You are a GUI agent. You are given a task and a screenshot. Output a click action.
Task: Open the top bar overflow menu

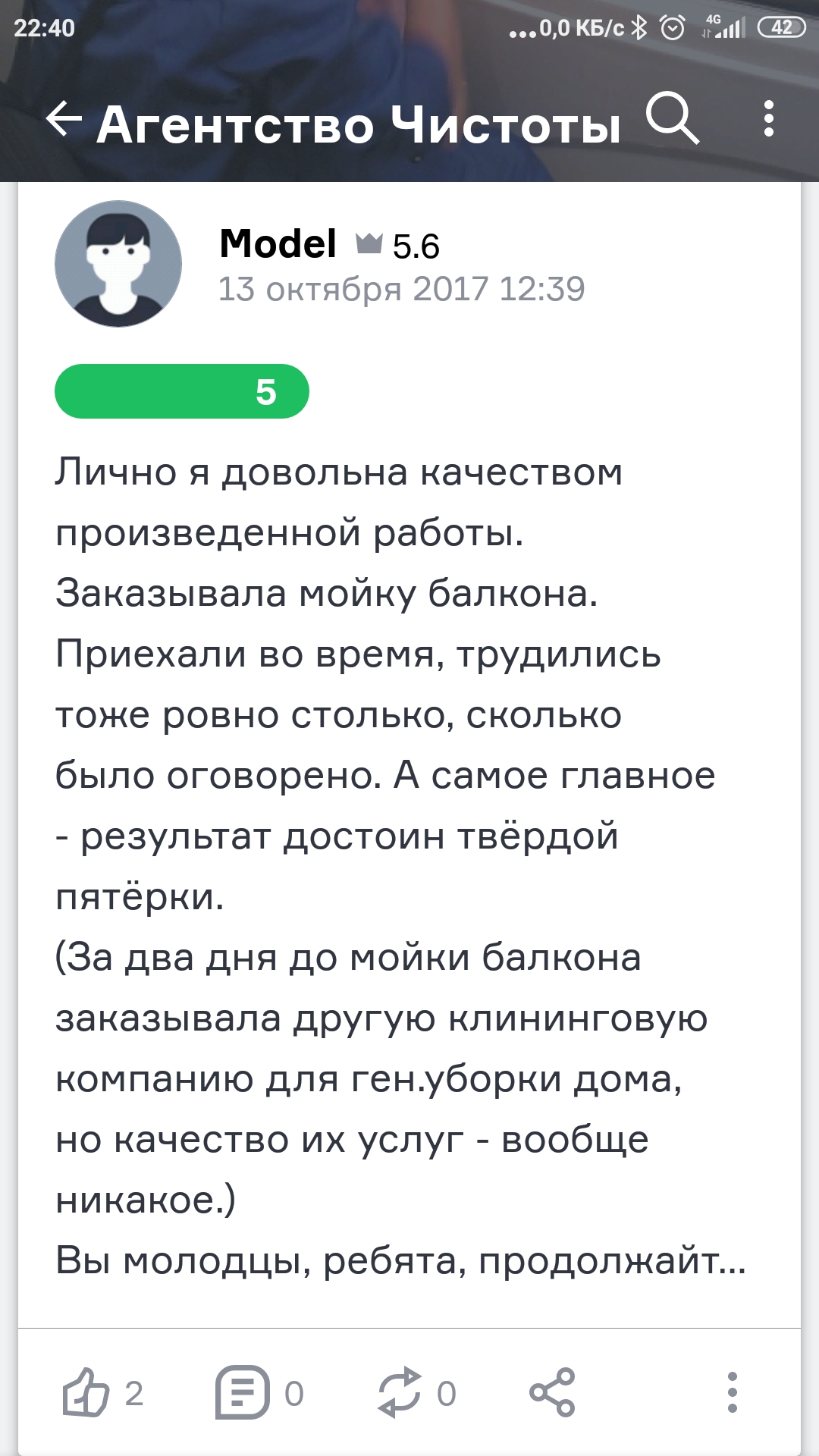pyautogui.click(x=768, y=120)
